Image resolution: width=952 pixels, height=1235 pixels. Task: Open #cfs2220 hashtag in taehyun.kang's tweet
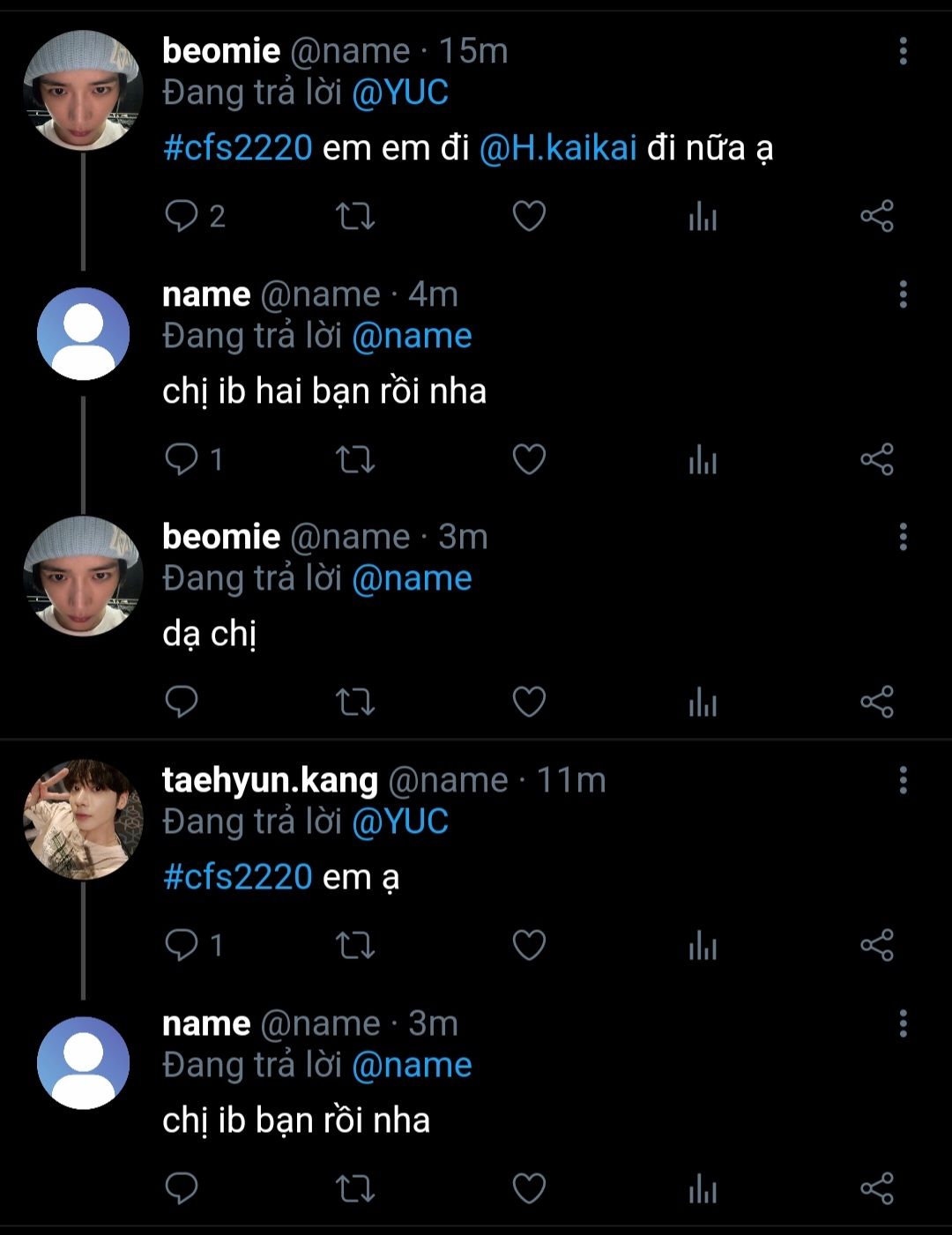coord(238,876)
